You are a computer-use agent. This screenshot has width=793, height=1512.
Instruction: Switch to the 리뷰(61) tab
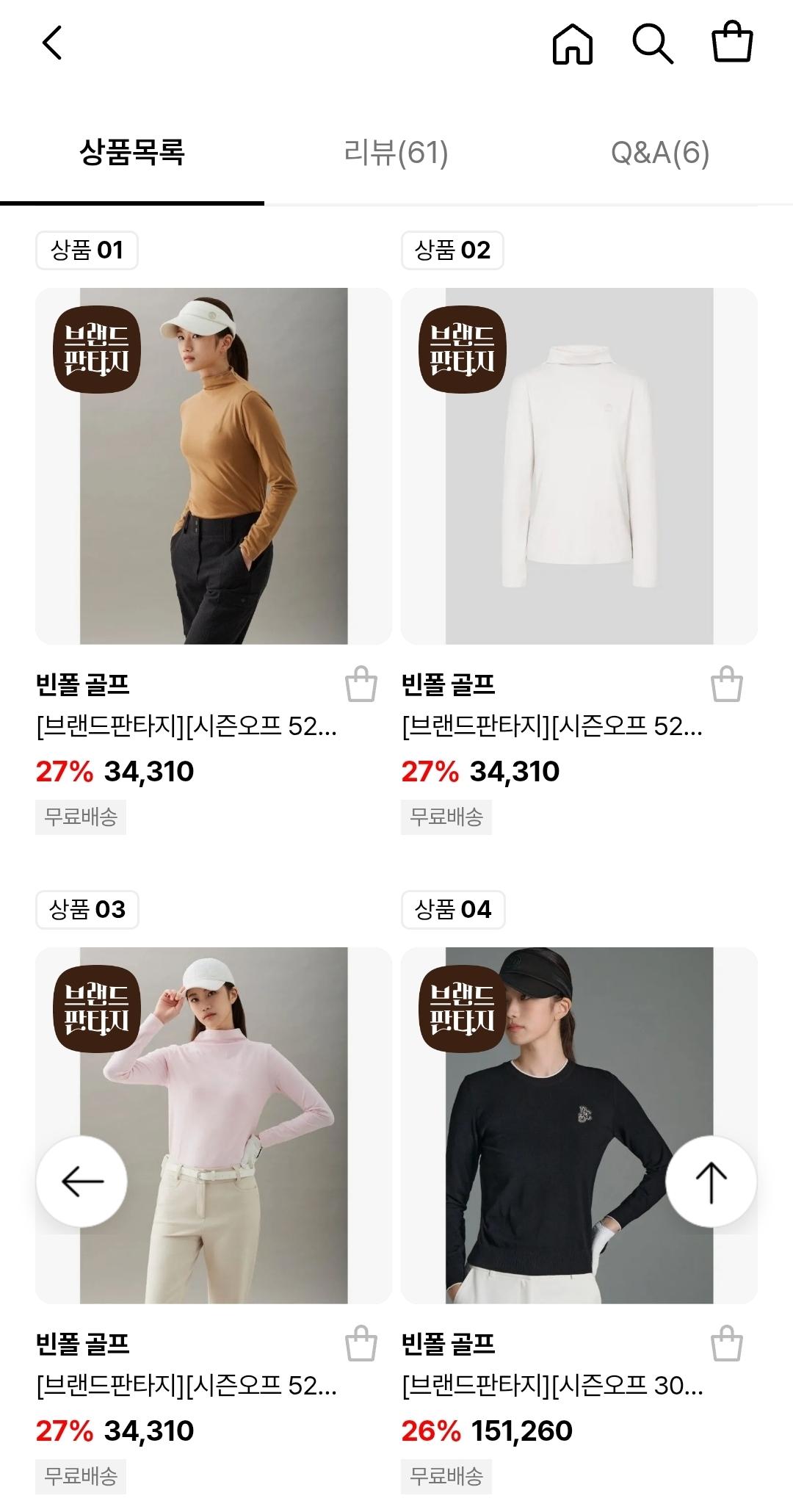pyautogui.click(x=396, y=153)
